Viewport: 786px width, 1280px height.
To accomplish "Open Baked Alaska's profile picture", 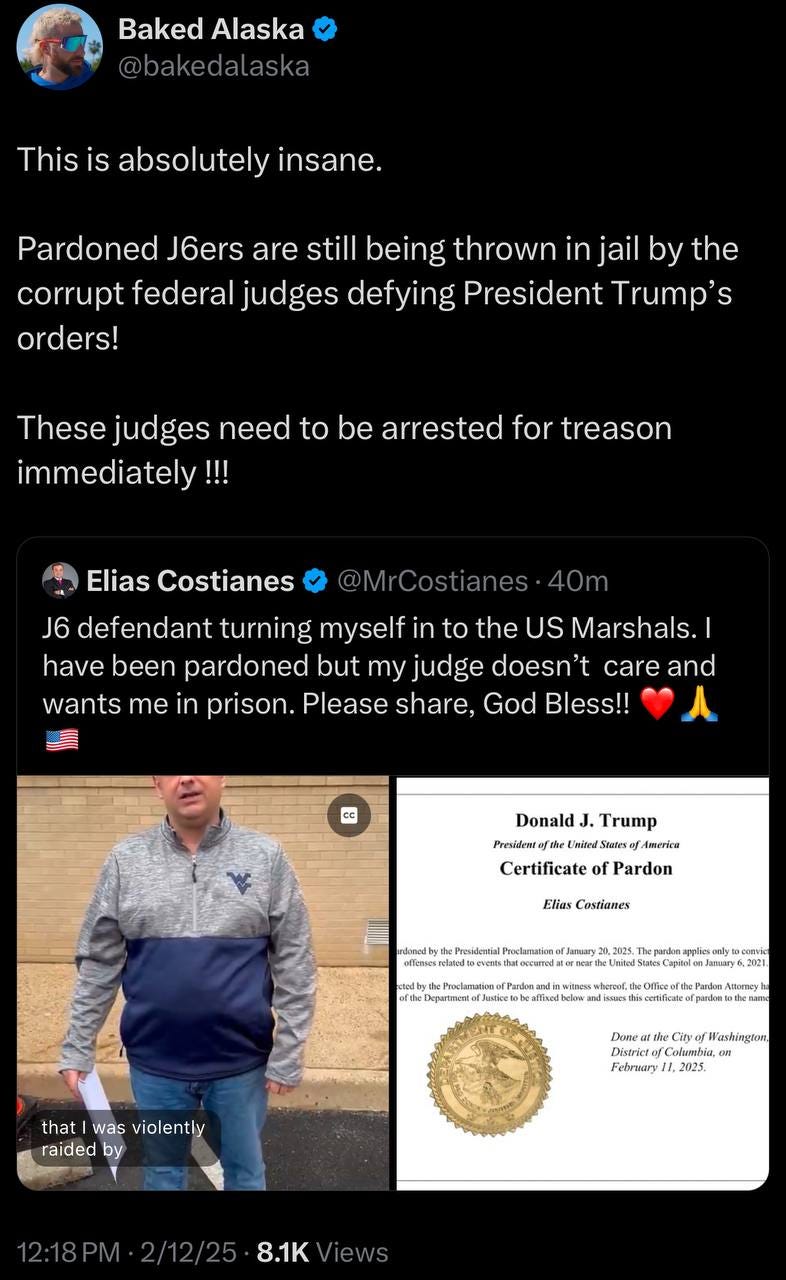I will 59,47.
